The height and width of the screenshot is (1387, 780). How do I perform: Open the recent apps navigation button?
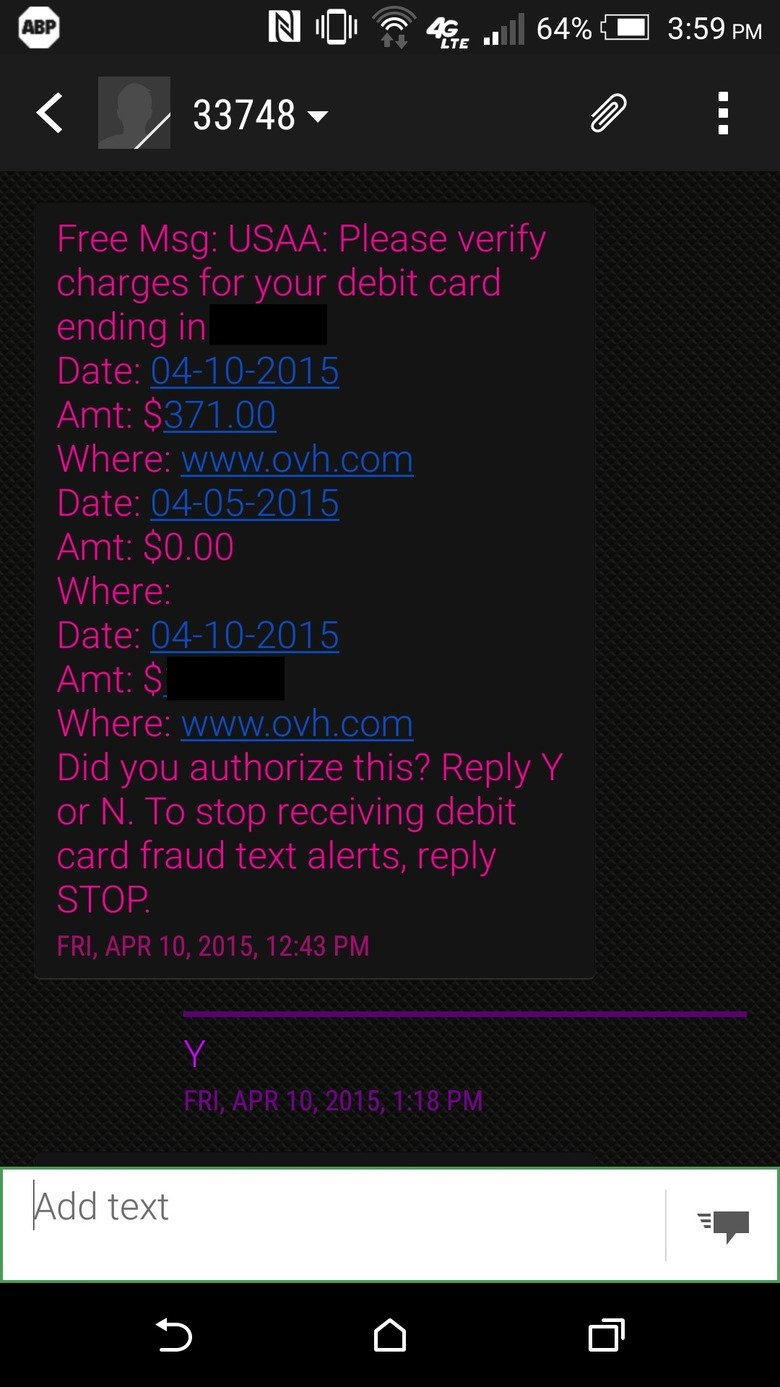click(605, 1334)
